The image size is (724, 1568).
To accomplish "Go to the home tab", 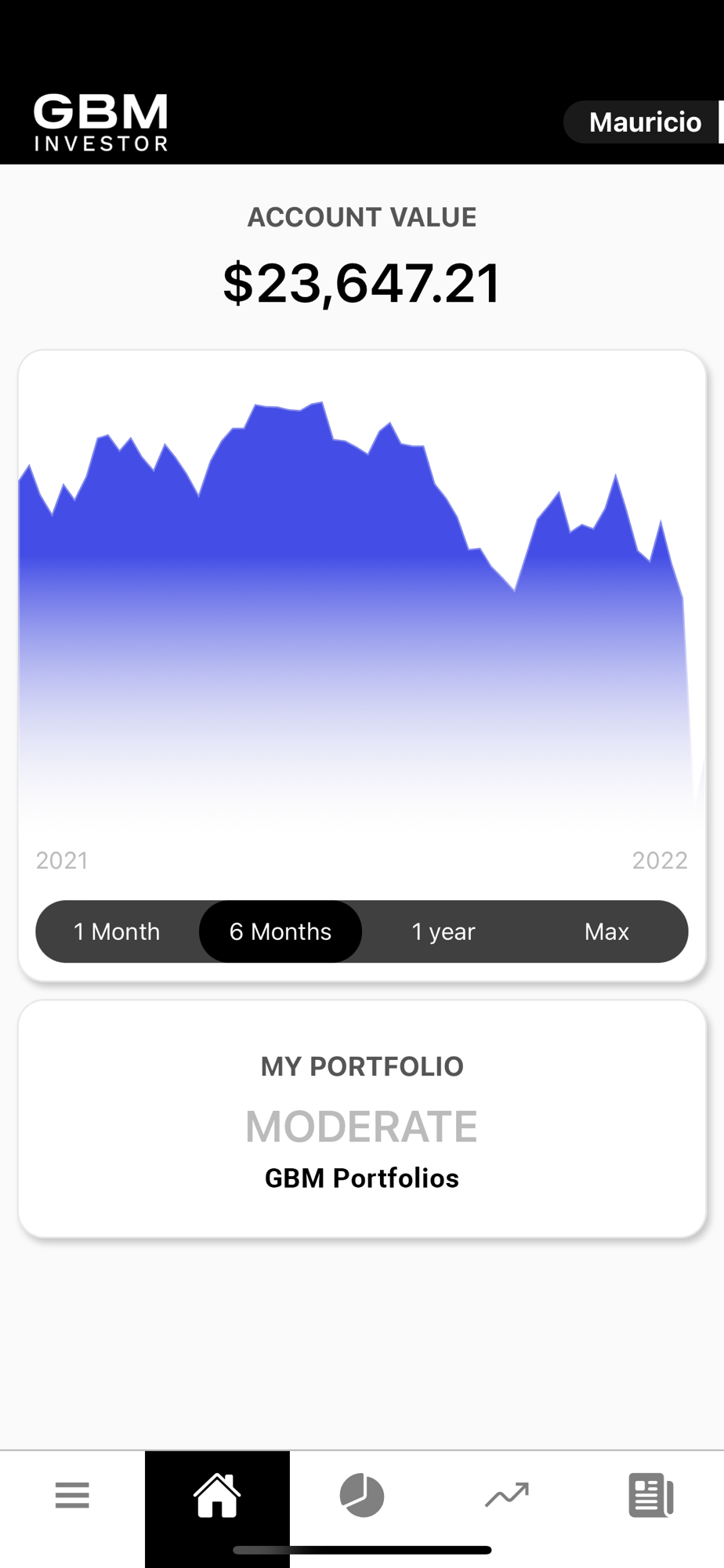I will pyautogui.click(x=217, y=1496).
